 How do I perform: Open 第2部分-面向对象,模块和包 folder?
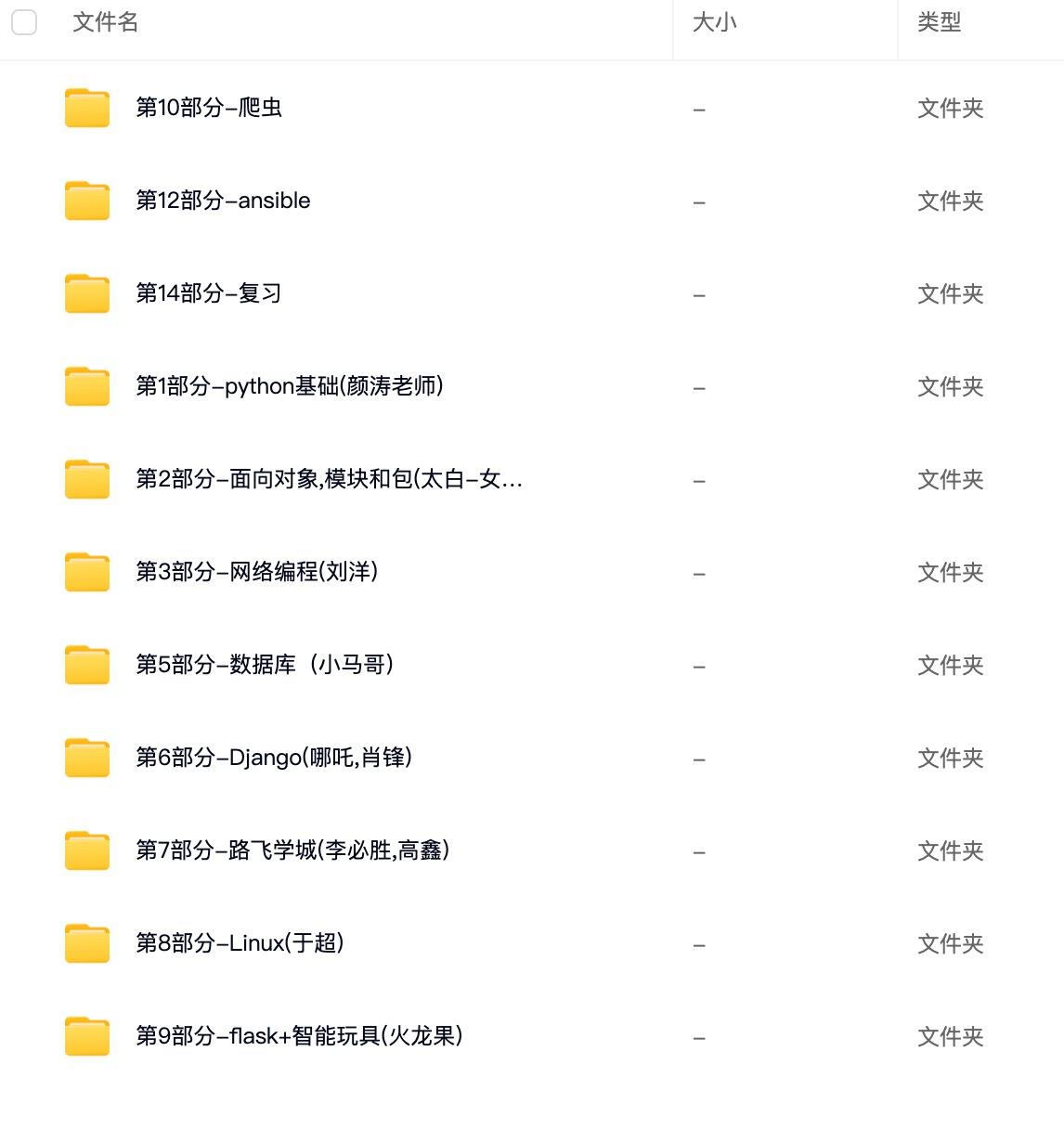329,479
